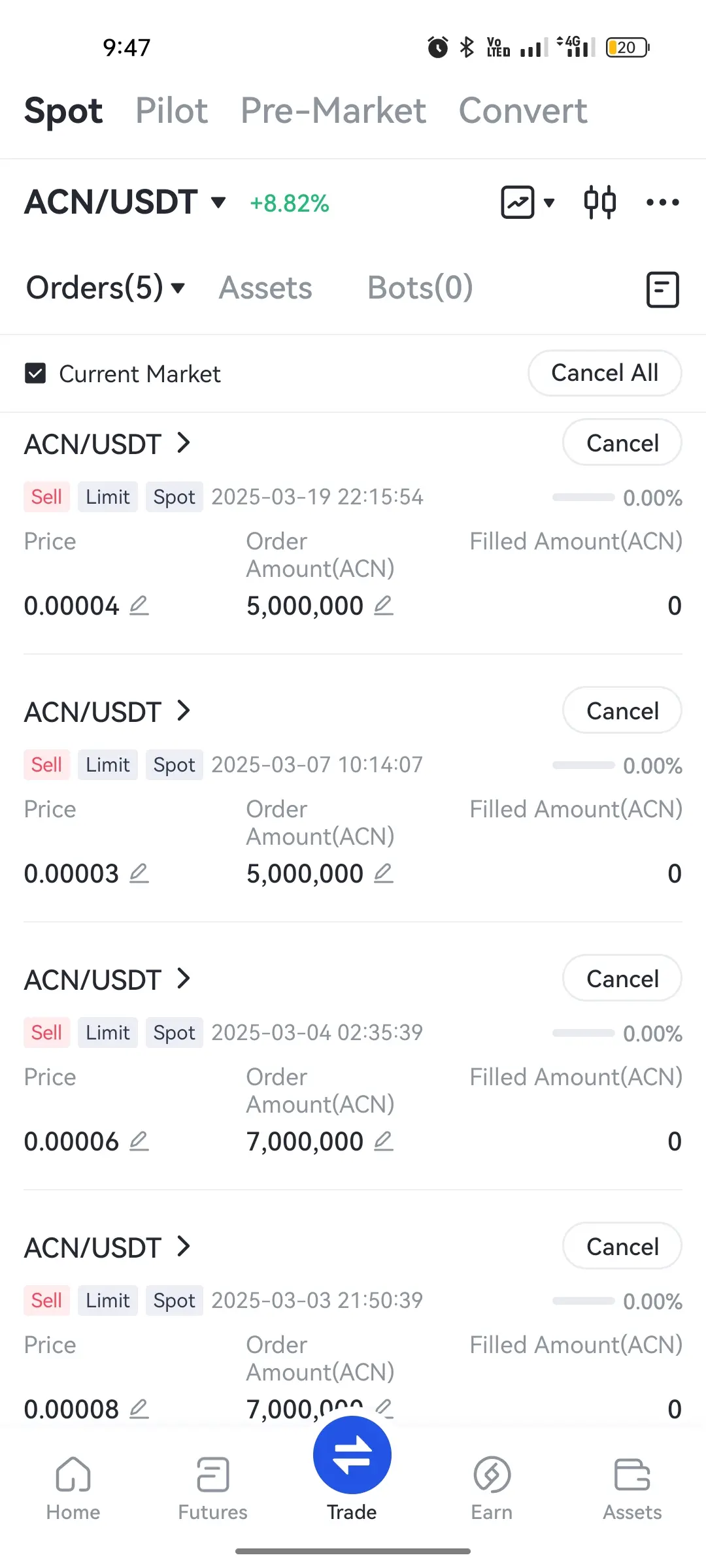Viewport: 706px width, 1568px height.
Task: Switch to the Convert tab
Action: pyautogui.click(x=522, y=111)
